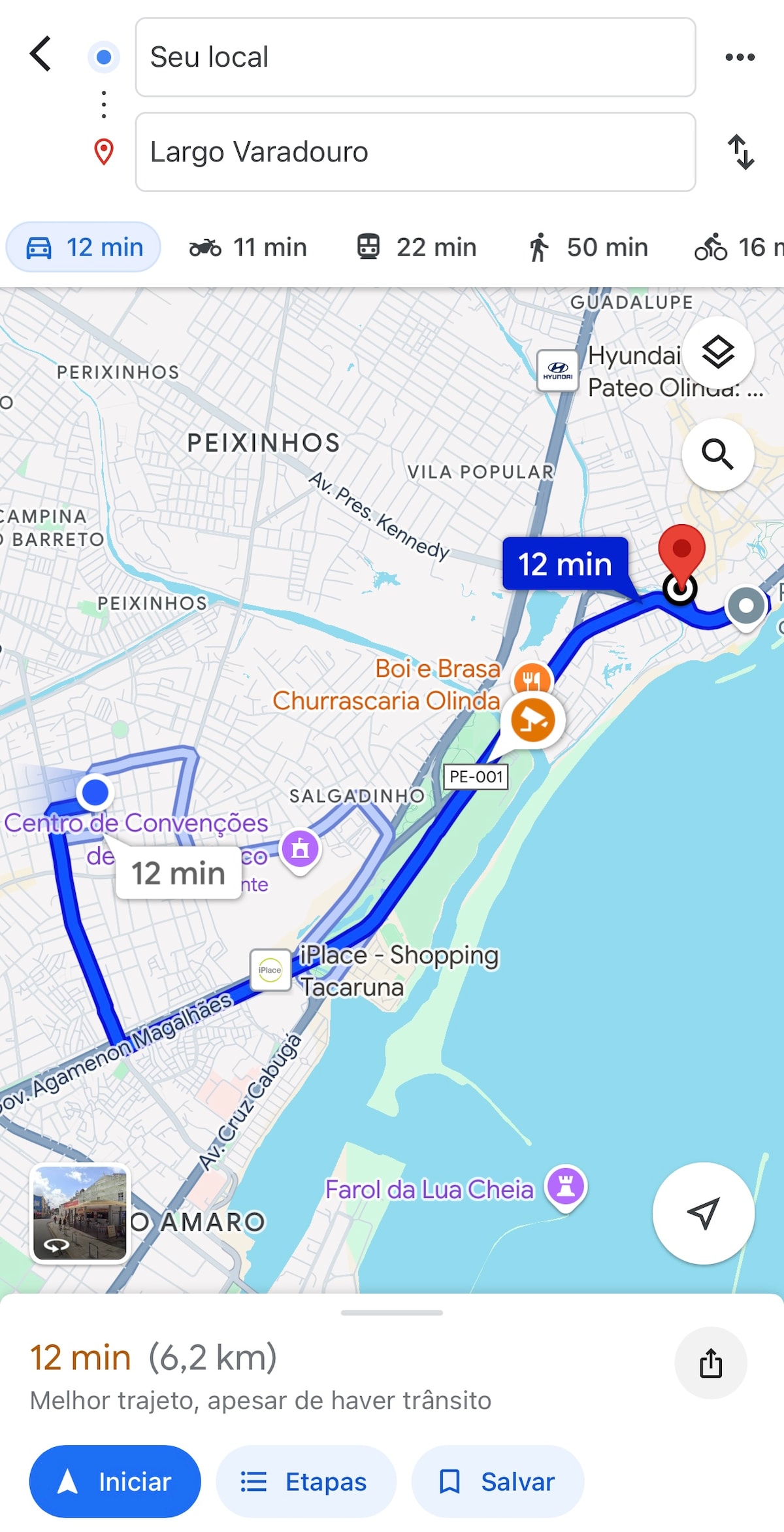Share this route
The width and height of the screenshot is (784, 1532).
(711, 1363)
